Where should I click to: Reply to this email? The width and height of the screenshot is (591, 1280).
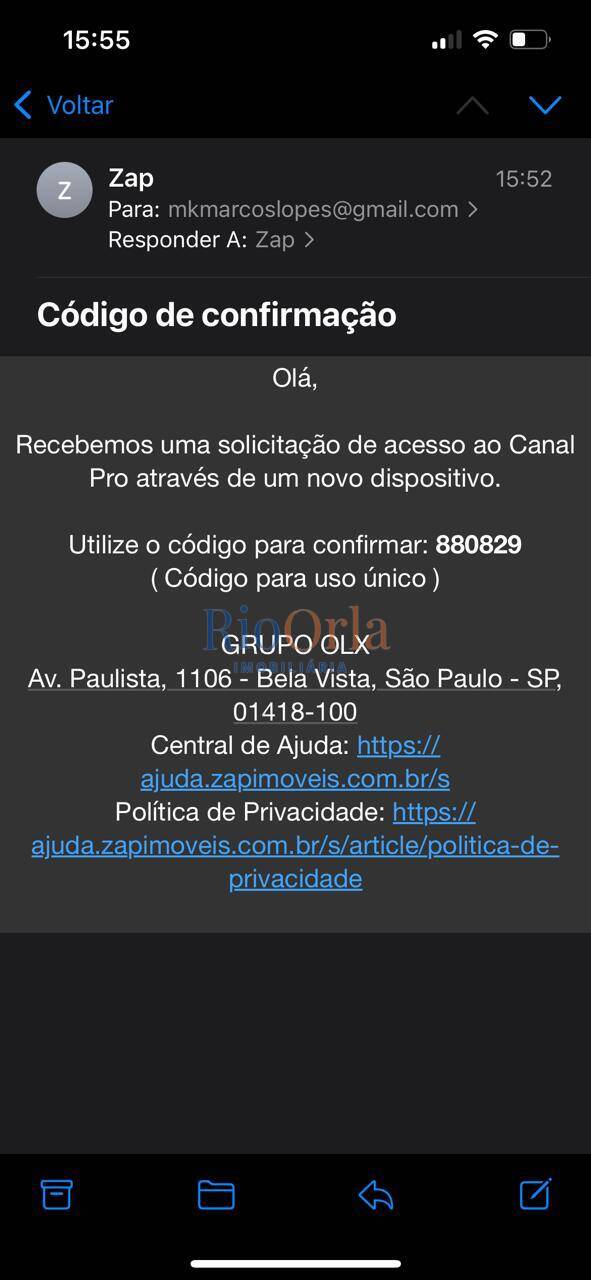376,1194
